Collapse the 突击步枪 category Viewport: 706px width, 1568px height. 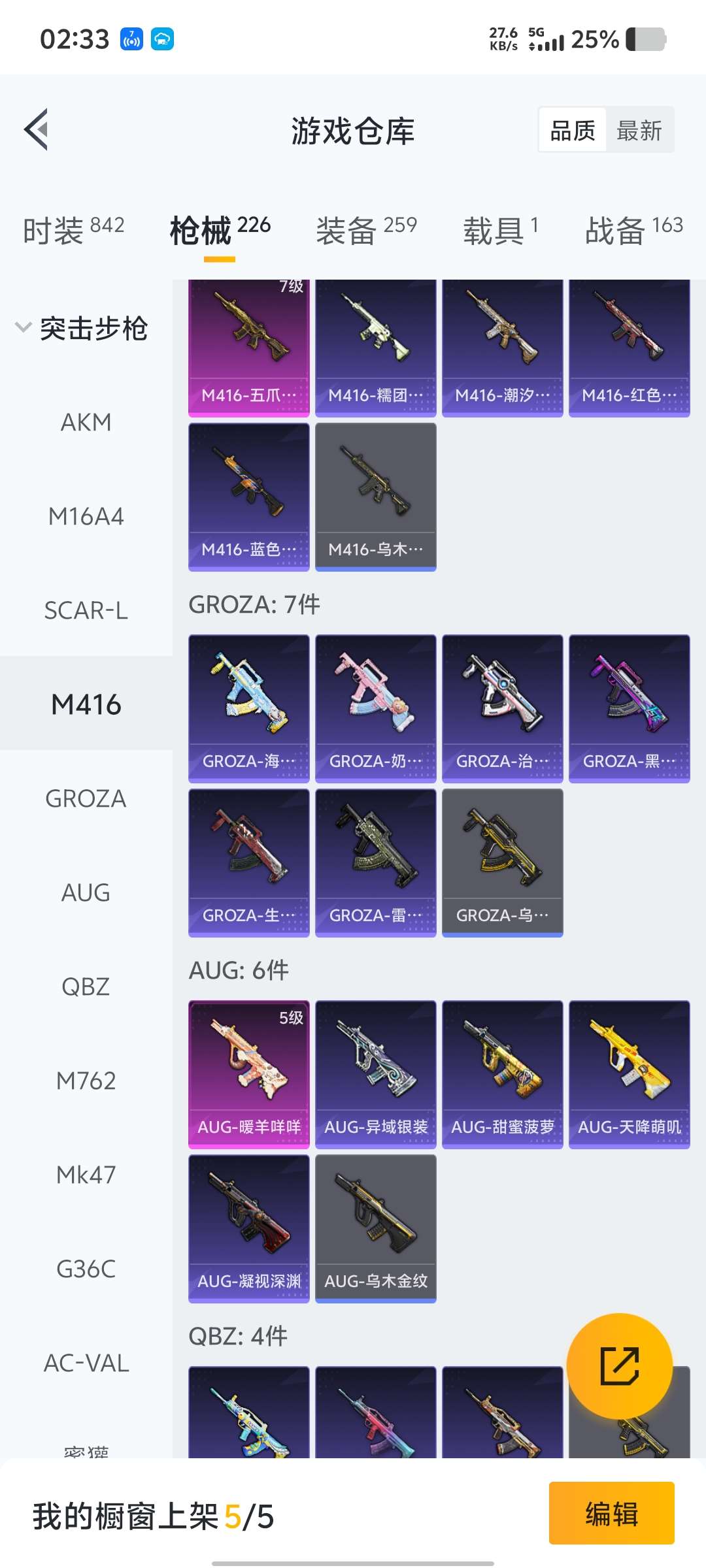point(82,328)
